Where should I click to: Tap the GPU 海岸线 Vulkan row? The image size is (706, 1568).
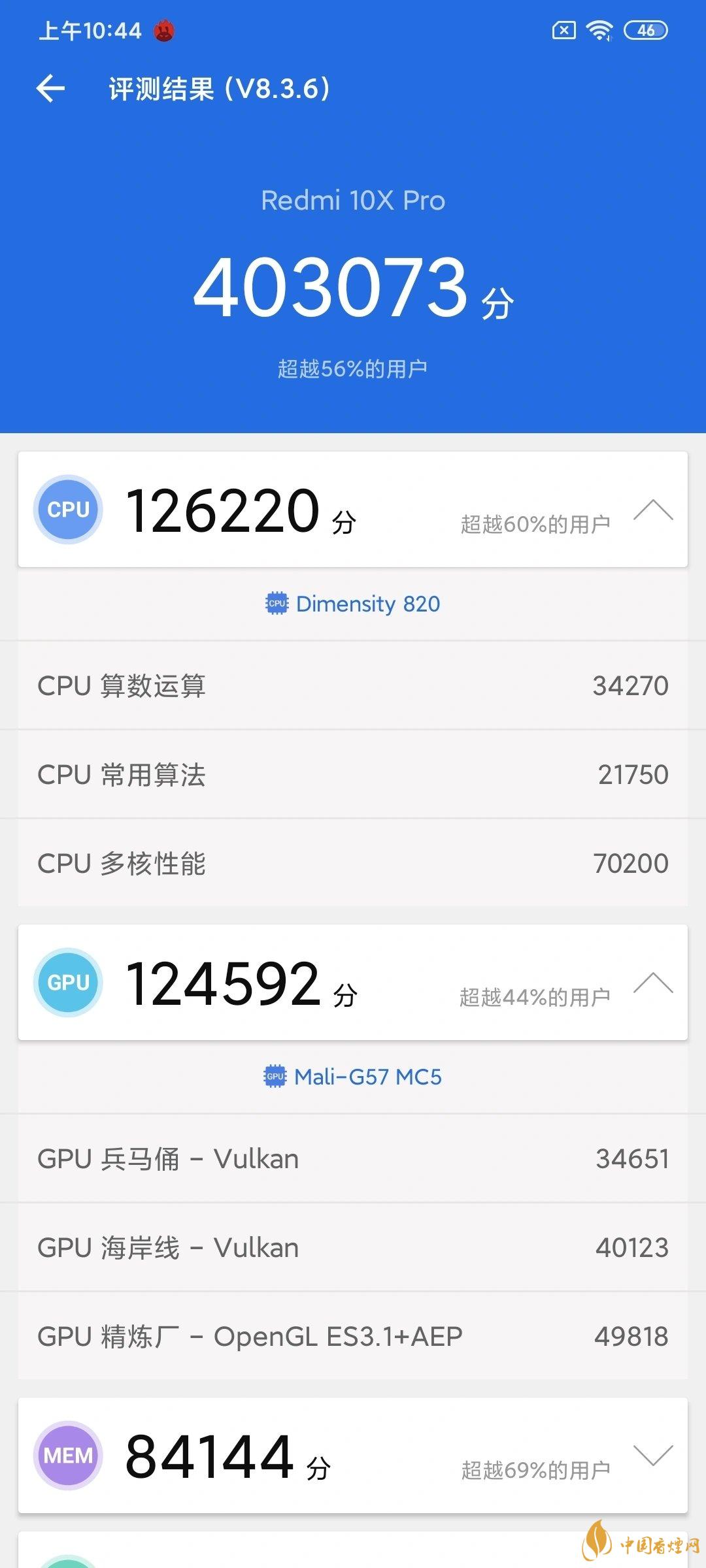[x=353, y=1247]
